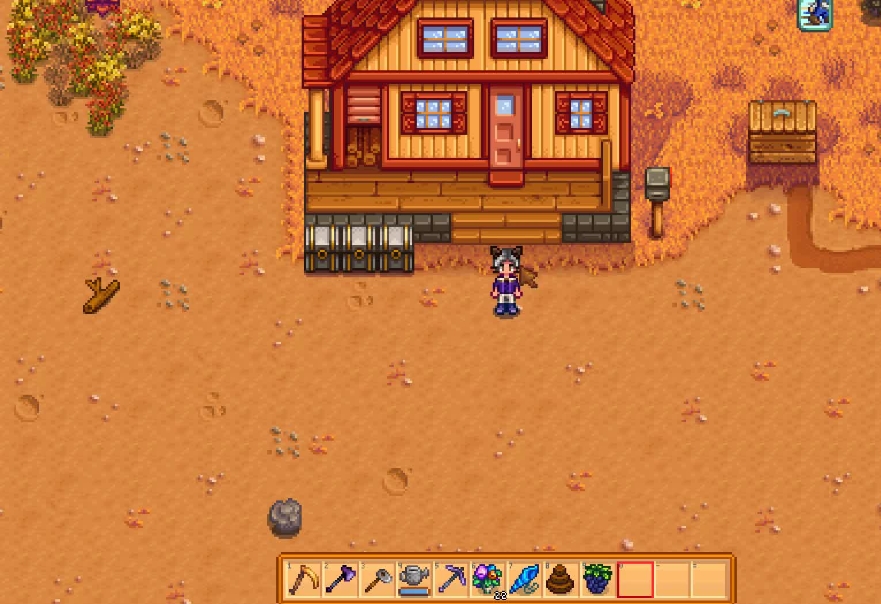
Task: Tap the red-highlighted empty toolbar slot
Action: 635,579
